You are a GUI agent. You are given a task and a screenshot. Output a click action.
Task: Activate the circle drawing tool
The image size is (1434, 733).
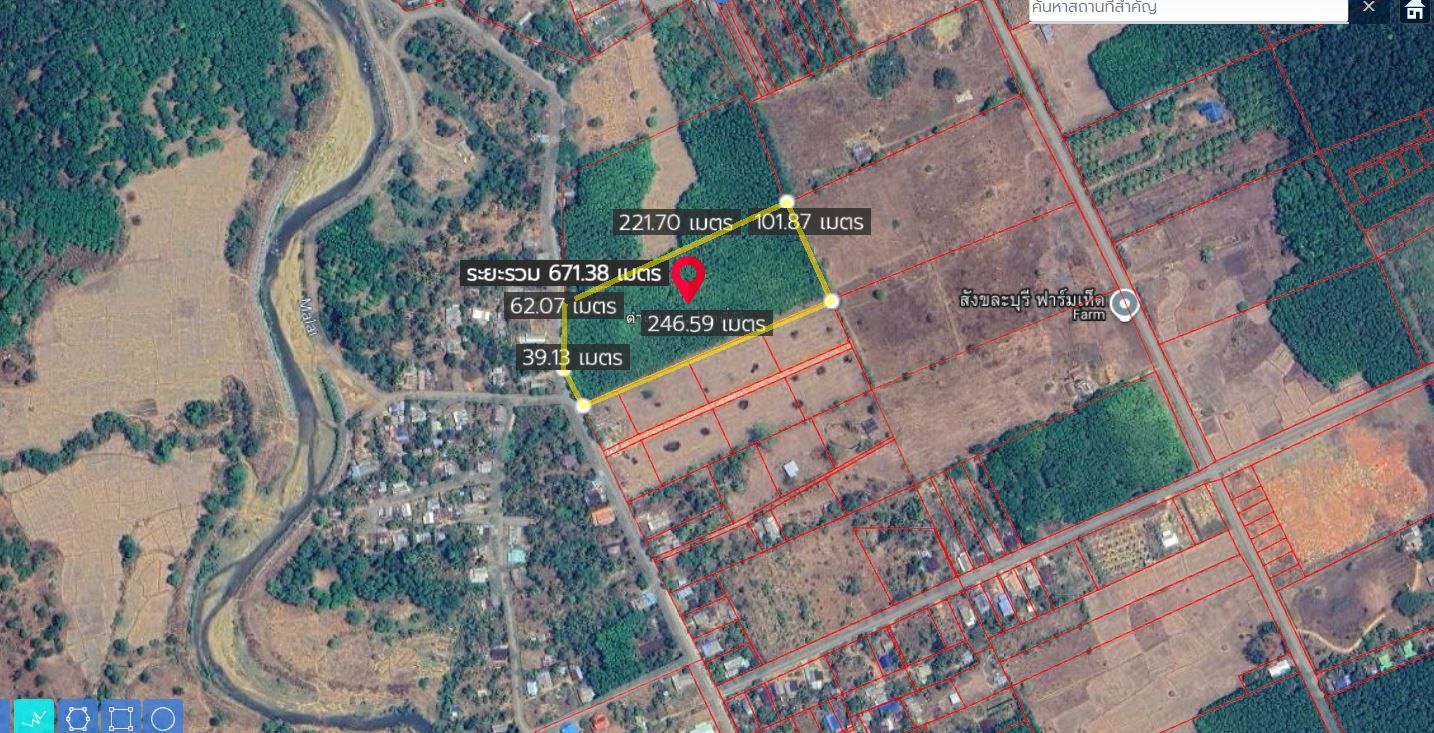coord(163,717)
